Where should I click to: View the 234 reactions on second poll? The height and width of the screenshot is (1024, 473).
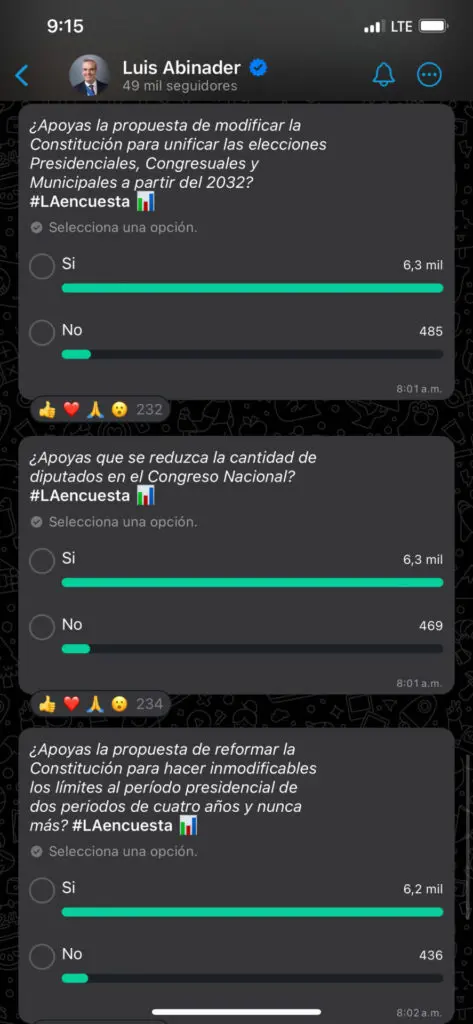click(x=100, y=704)
